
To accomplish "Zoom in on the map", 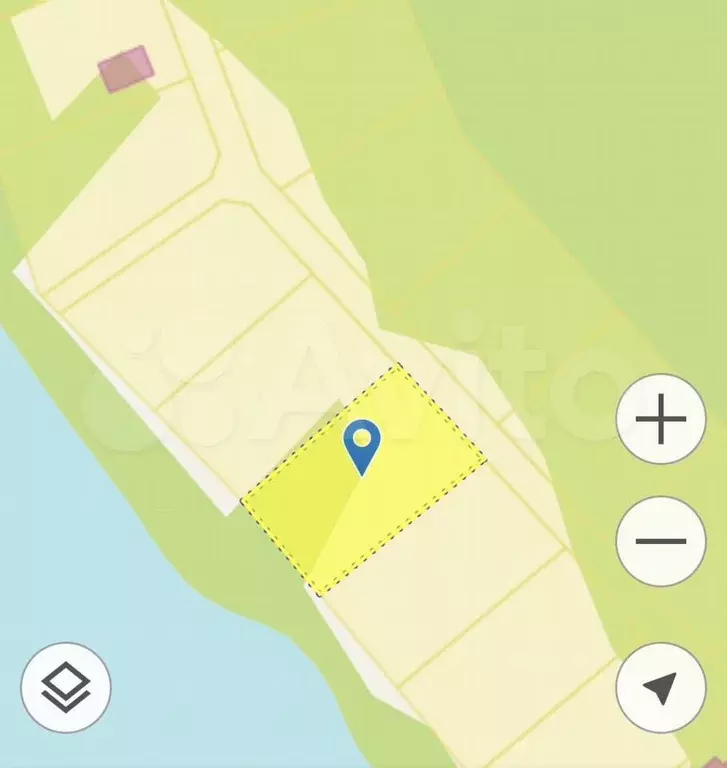I will click(x=661, y=419).
